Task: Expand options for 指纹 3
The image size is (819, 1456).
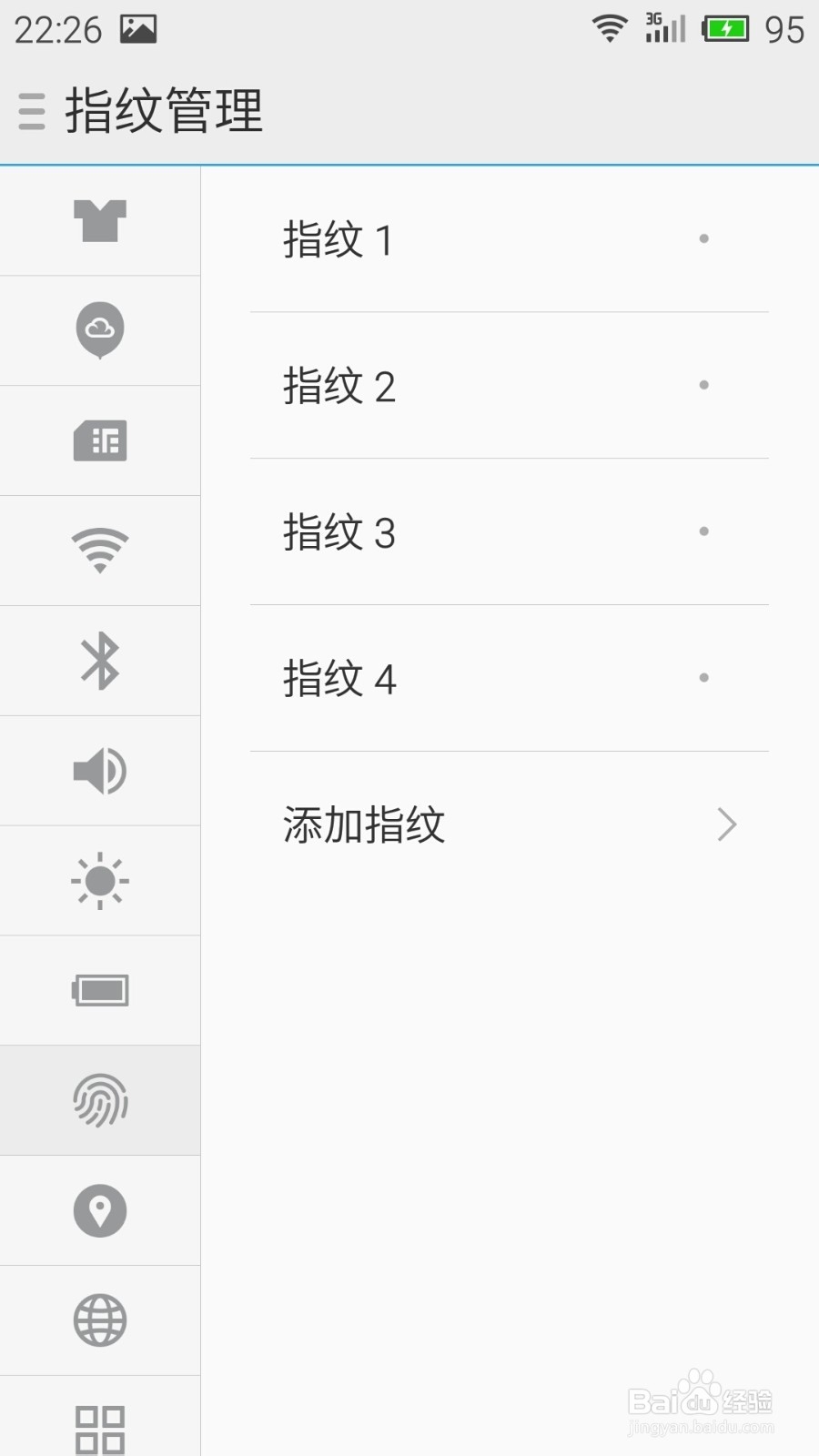Action: [x=704, y=531]
